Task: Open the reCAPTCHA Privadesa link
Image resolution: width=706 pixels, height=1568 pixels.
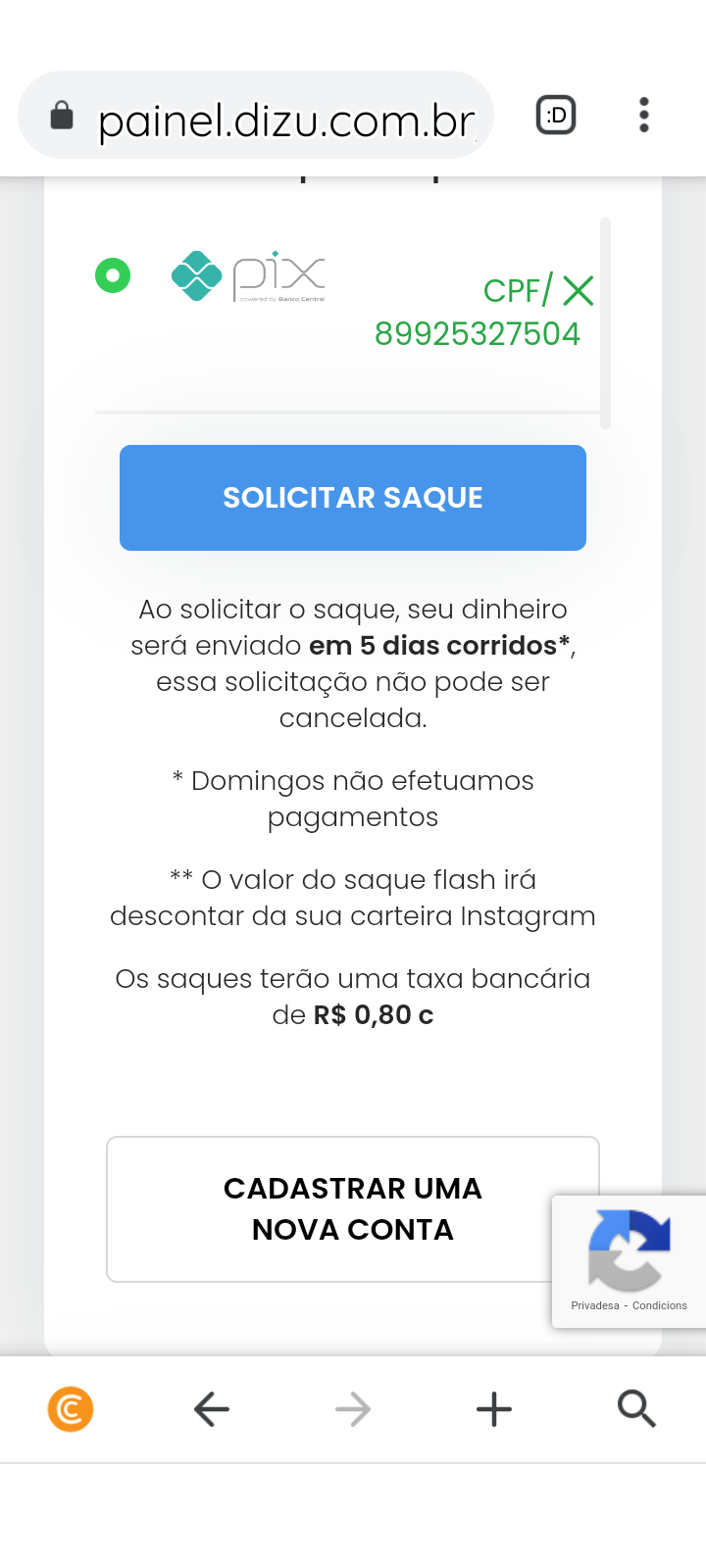Action: (595, 1305)
